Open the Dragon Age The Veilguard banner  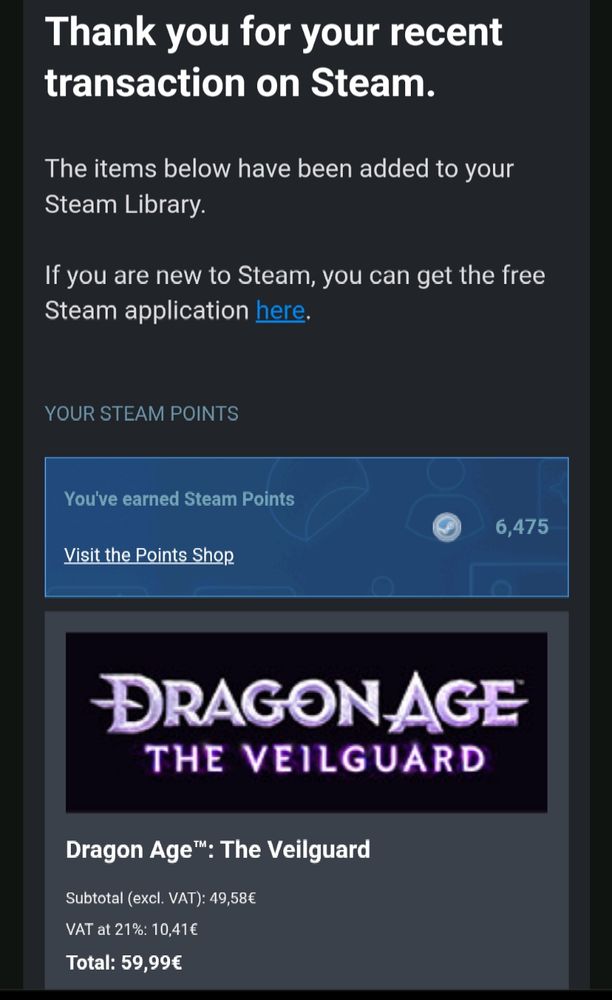click(306, 722)
